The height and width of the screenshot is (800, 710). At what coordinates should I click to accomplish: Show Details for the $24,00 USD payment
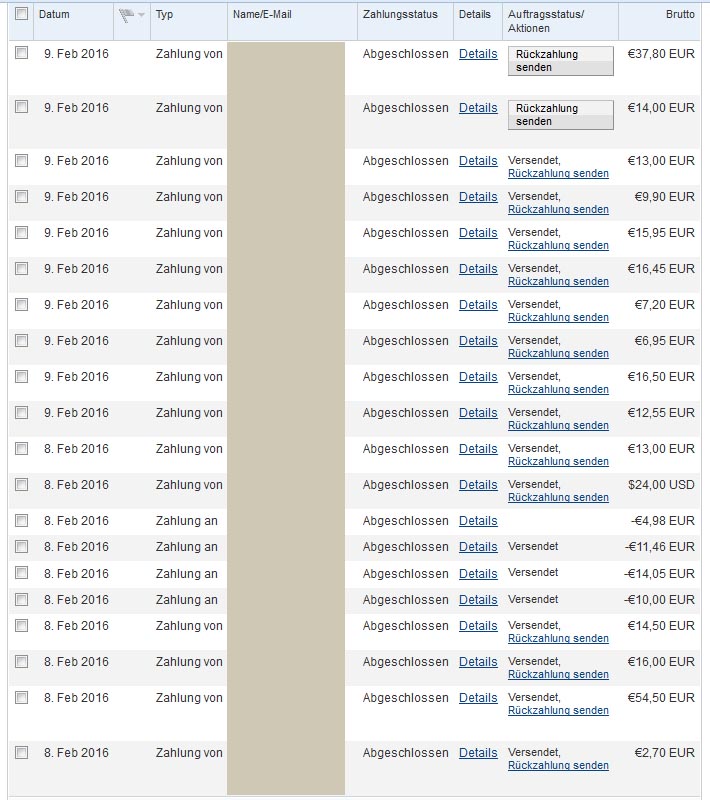[478, 485]
